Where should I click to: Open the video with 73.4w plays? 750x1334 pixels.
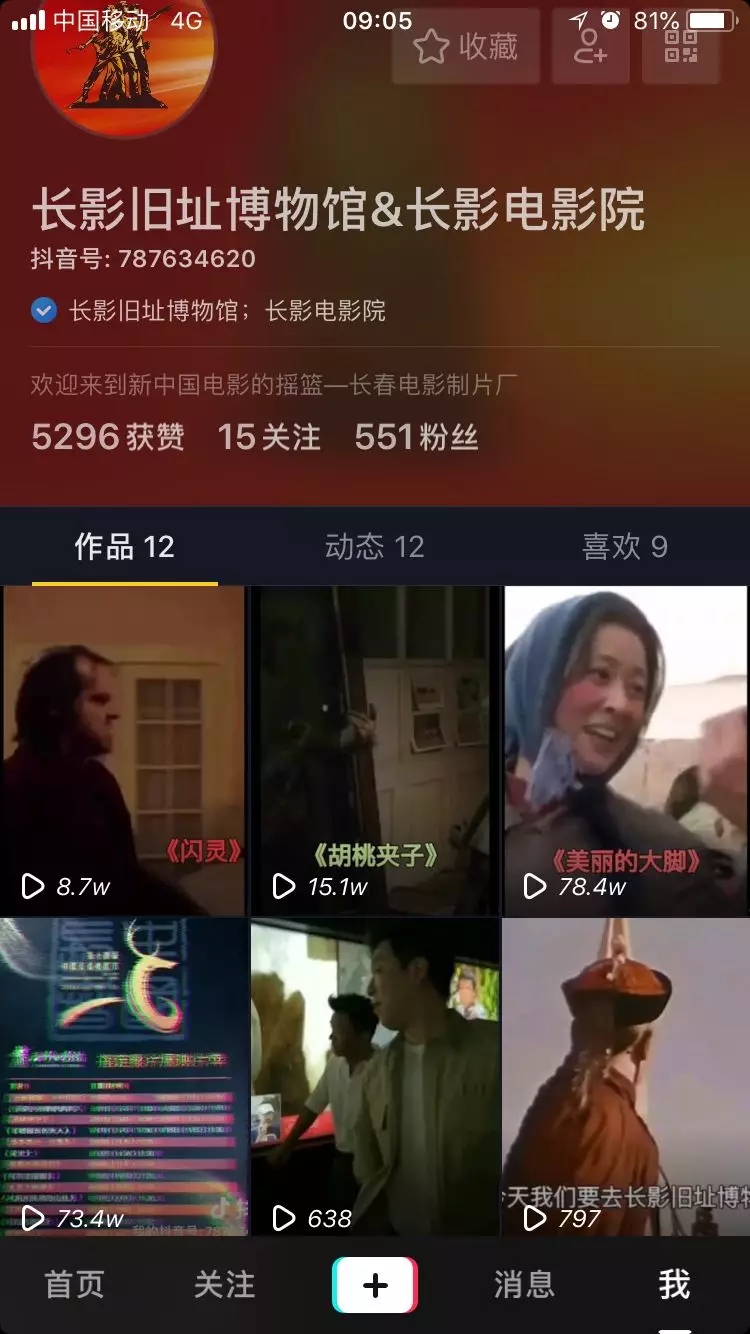pyautogui.click(x=124, y=1075)
